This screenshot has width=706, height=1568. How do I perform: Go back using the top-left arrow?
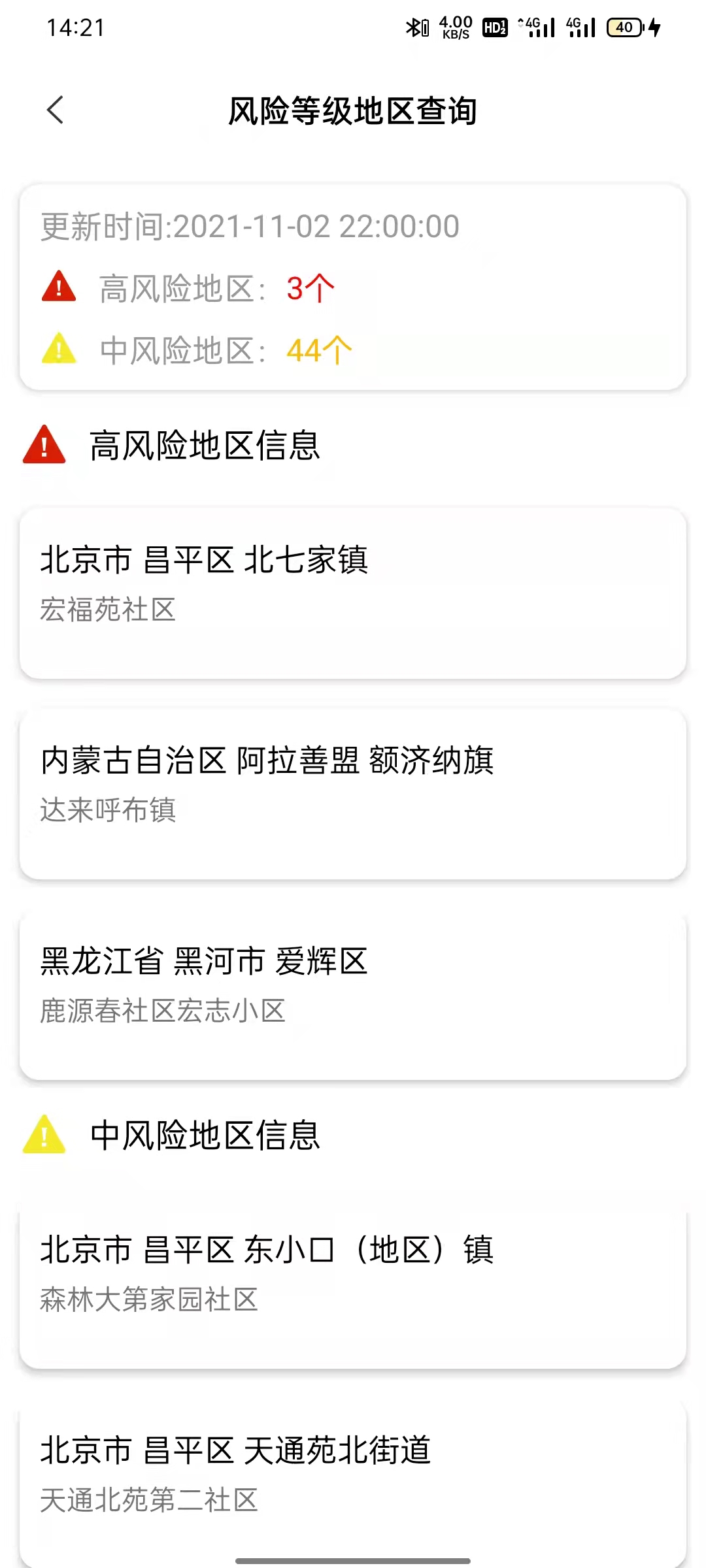click(56, 110)
